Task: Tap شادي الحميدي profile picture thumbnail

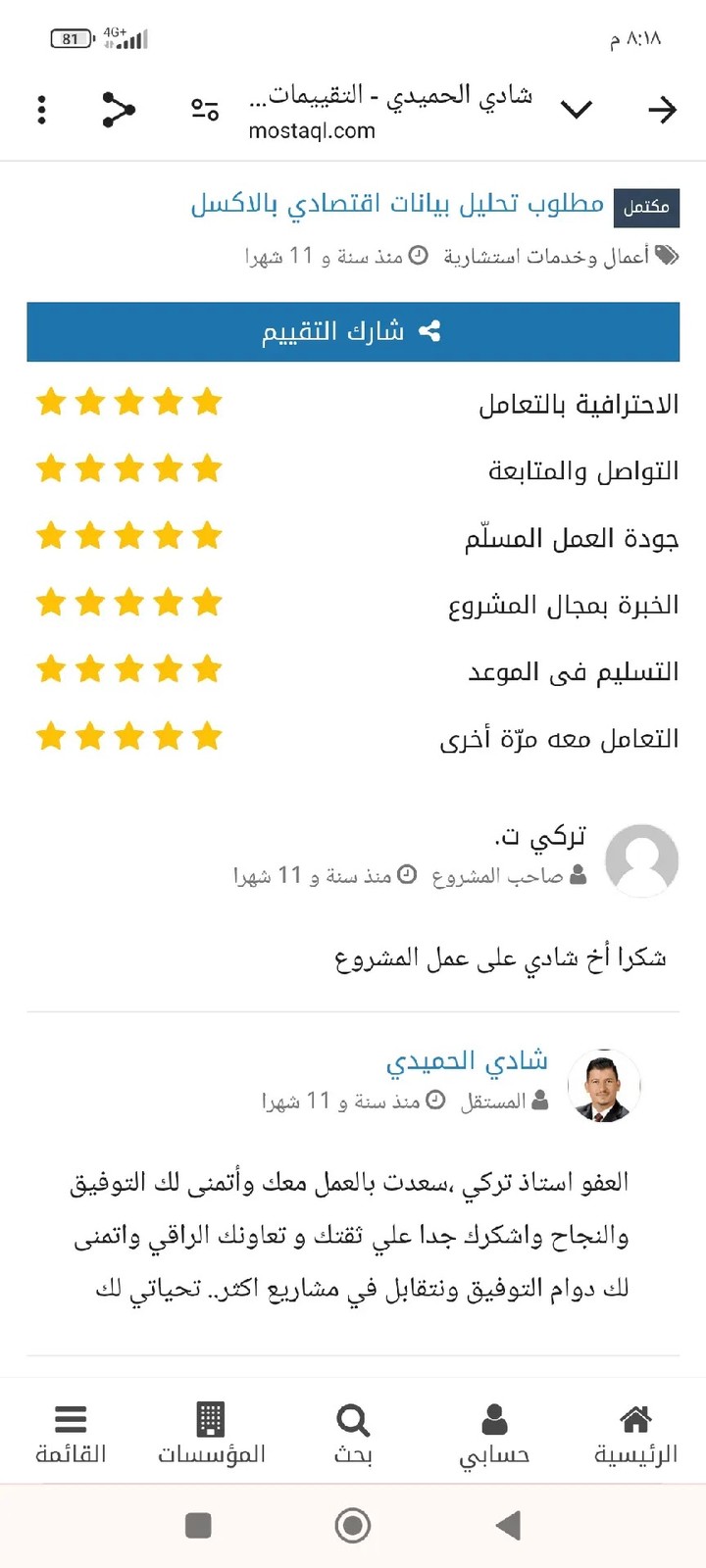Action: tap(604, 1086)
